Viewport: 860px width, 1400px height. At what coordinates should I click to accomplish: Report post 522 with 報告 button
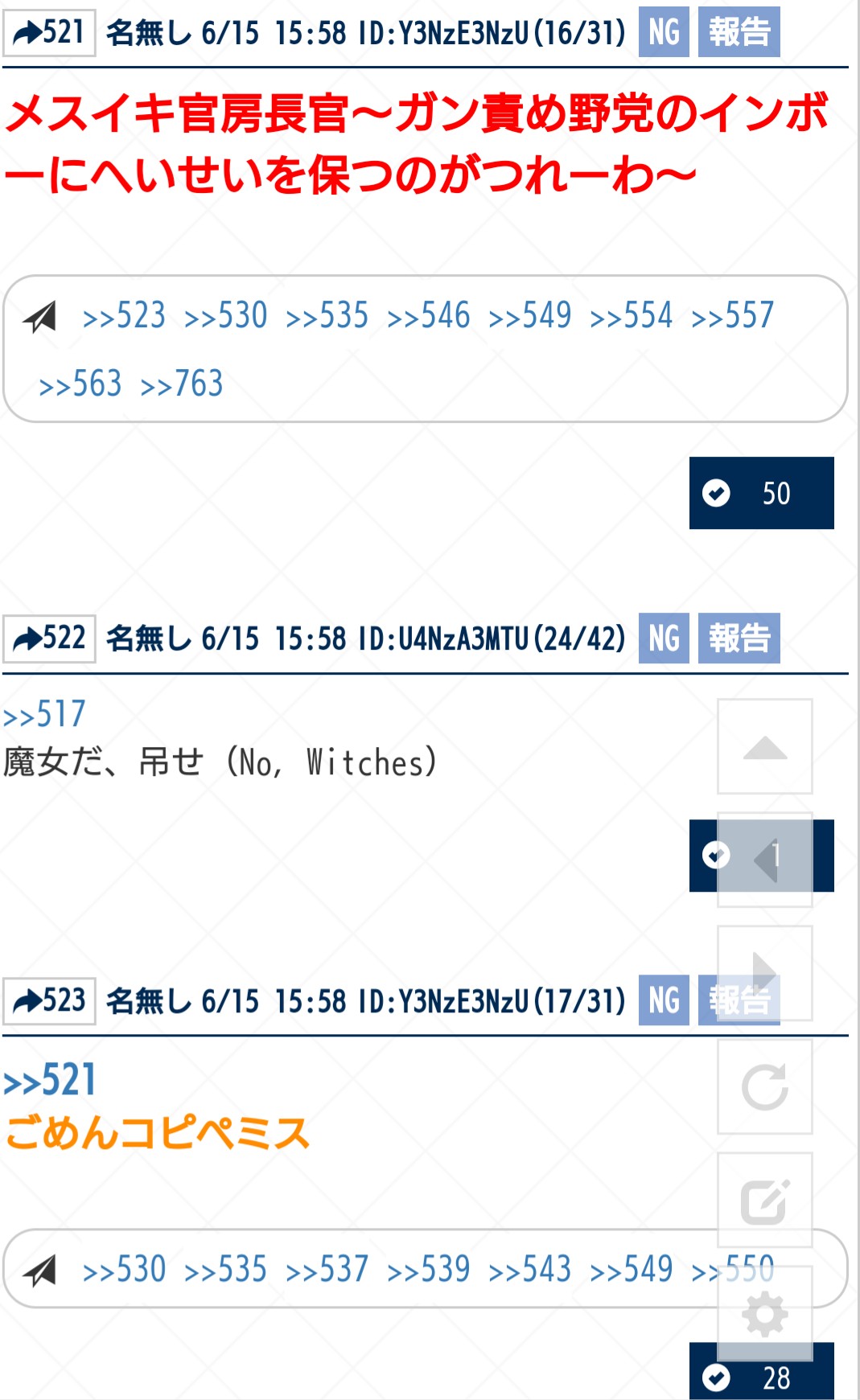pyautogui.click(x=739, y=638)
